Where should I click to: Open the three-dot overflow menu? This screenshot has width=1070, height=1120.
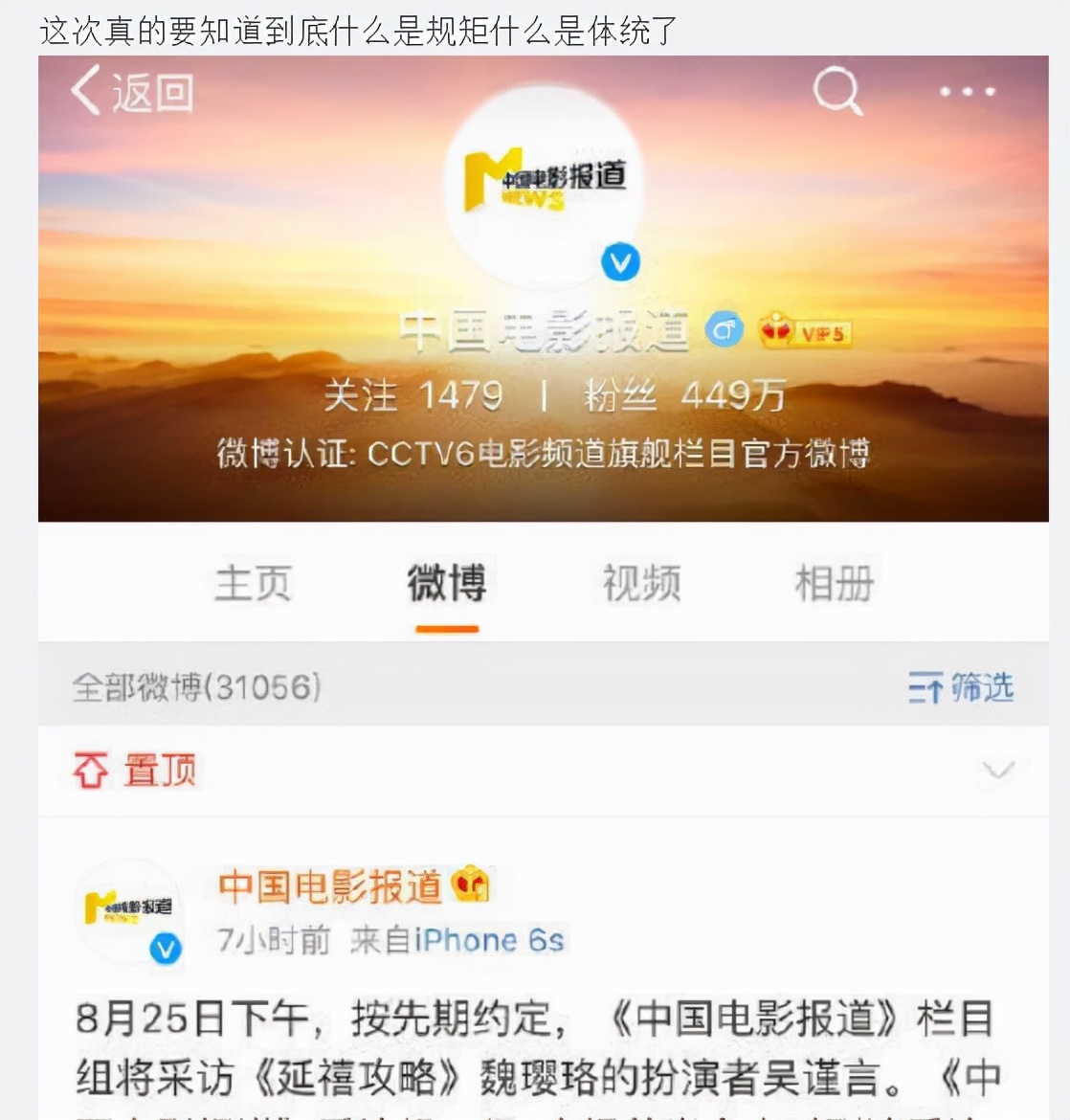pyautogui.click(x=967, y=92)
